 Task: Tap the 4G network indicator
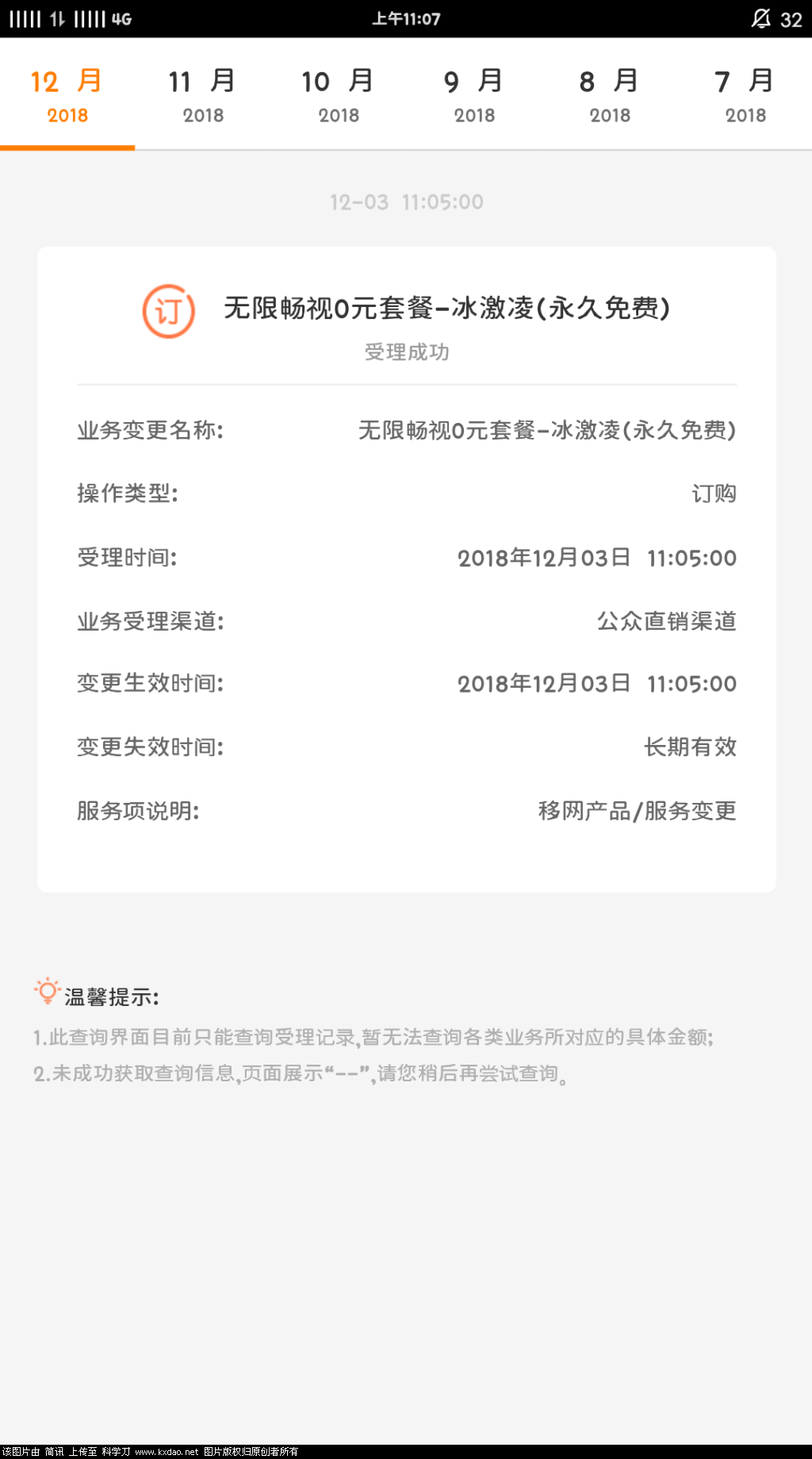(121, 18)
